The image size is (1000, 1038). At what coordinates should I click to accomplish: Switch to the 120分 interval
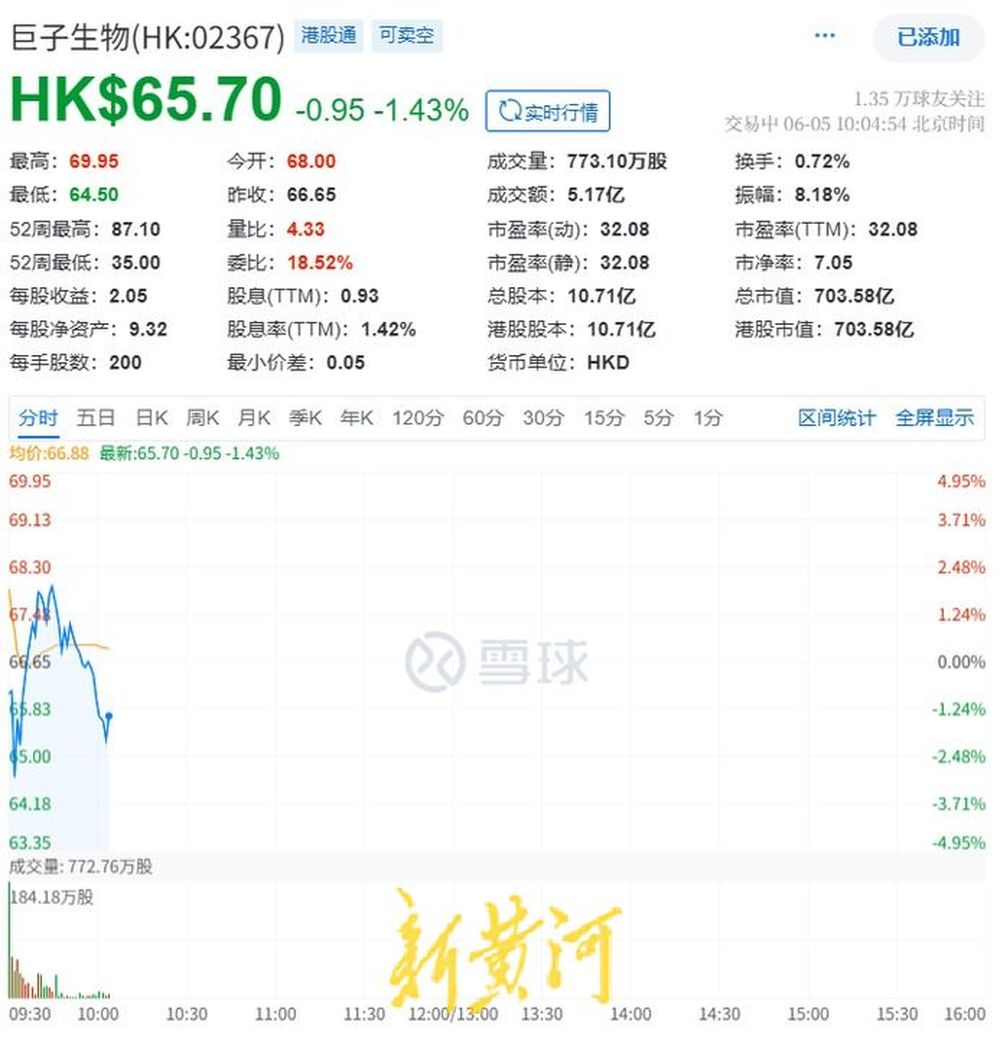417,418
